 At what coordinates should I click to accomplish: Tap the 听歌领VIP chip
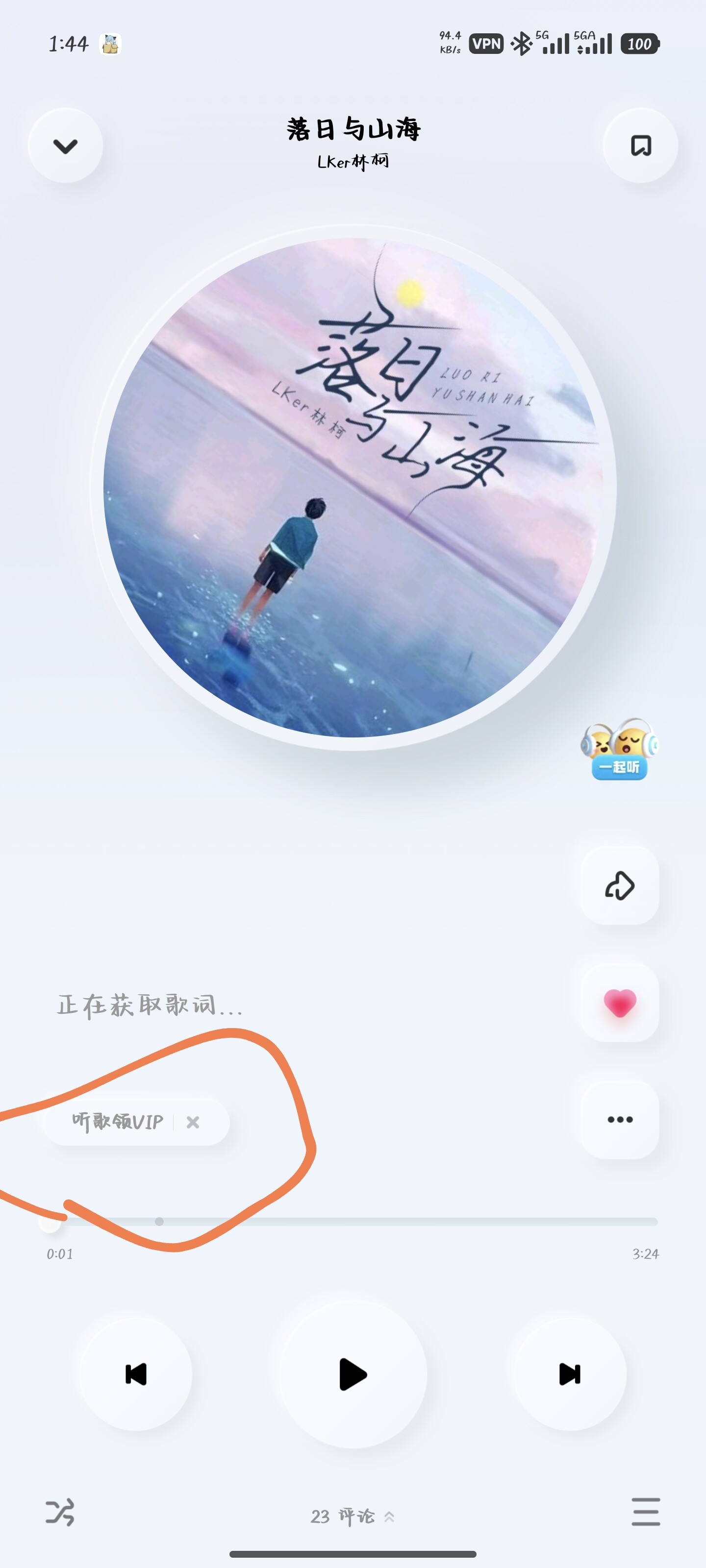[118, 1121]
